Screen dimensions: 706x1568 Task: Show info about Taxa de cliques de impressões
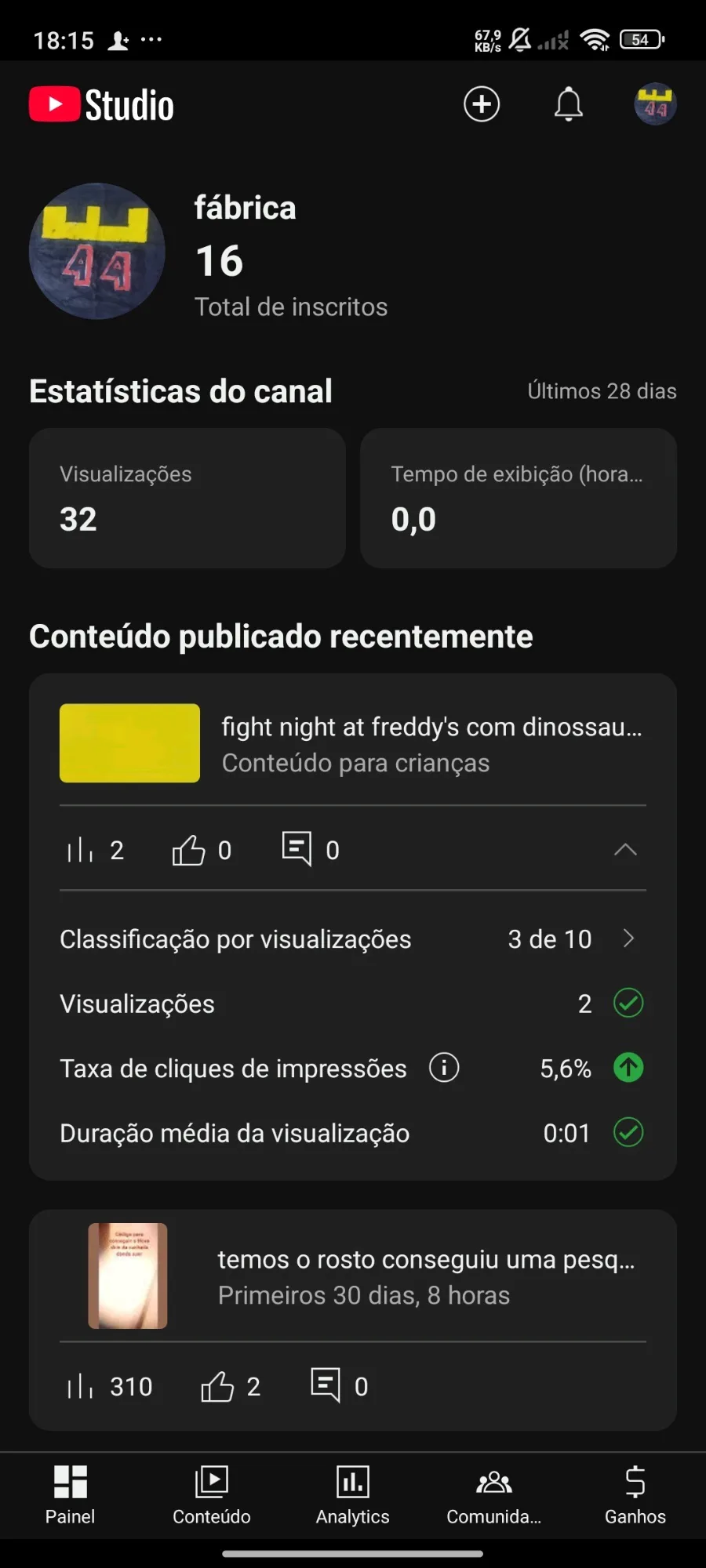pyautogui.click(x=444, y=1068)
